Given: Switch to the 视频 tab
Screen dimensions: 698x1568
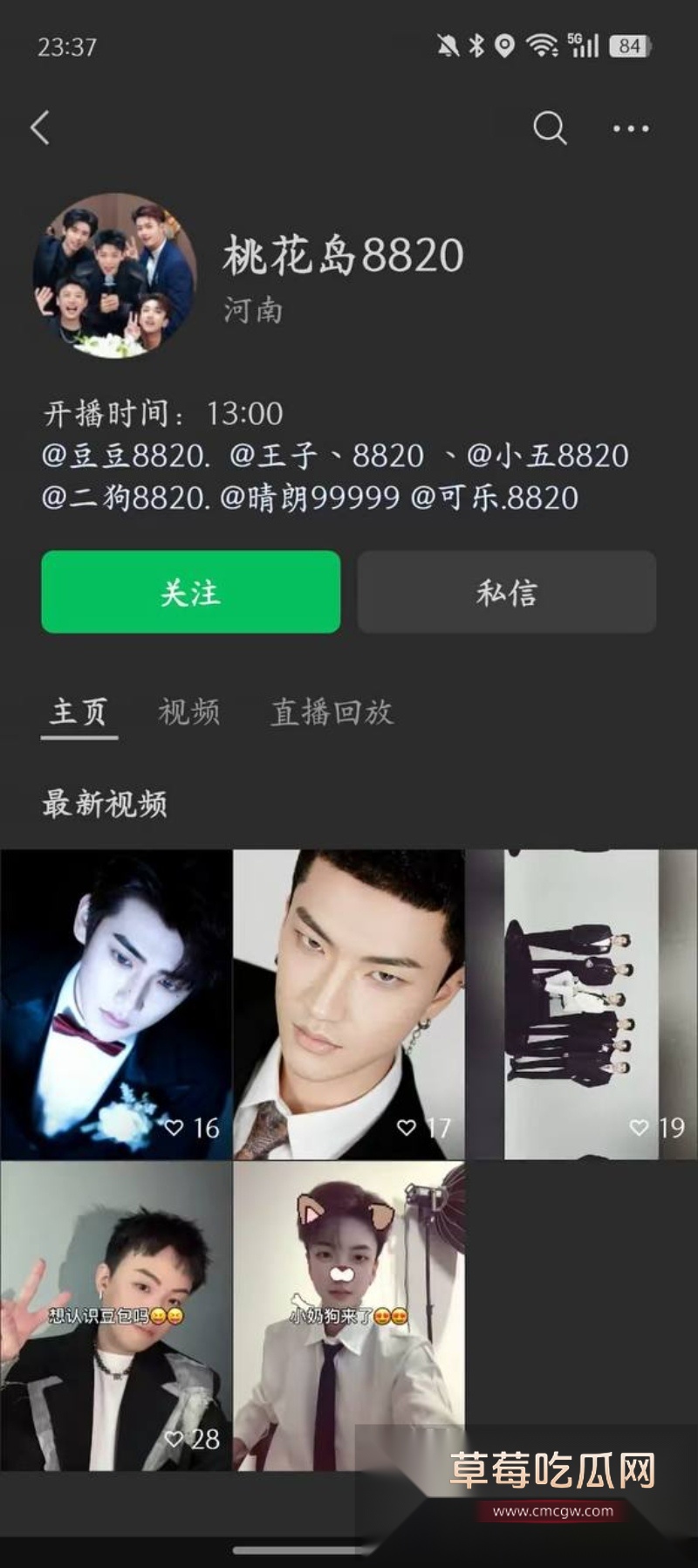Looking at the screenshot, I should click(x=188, y=712).
